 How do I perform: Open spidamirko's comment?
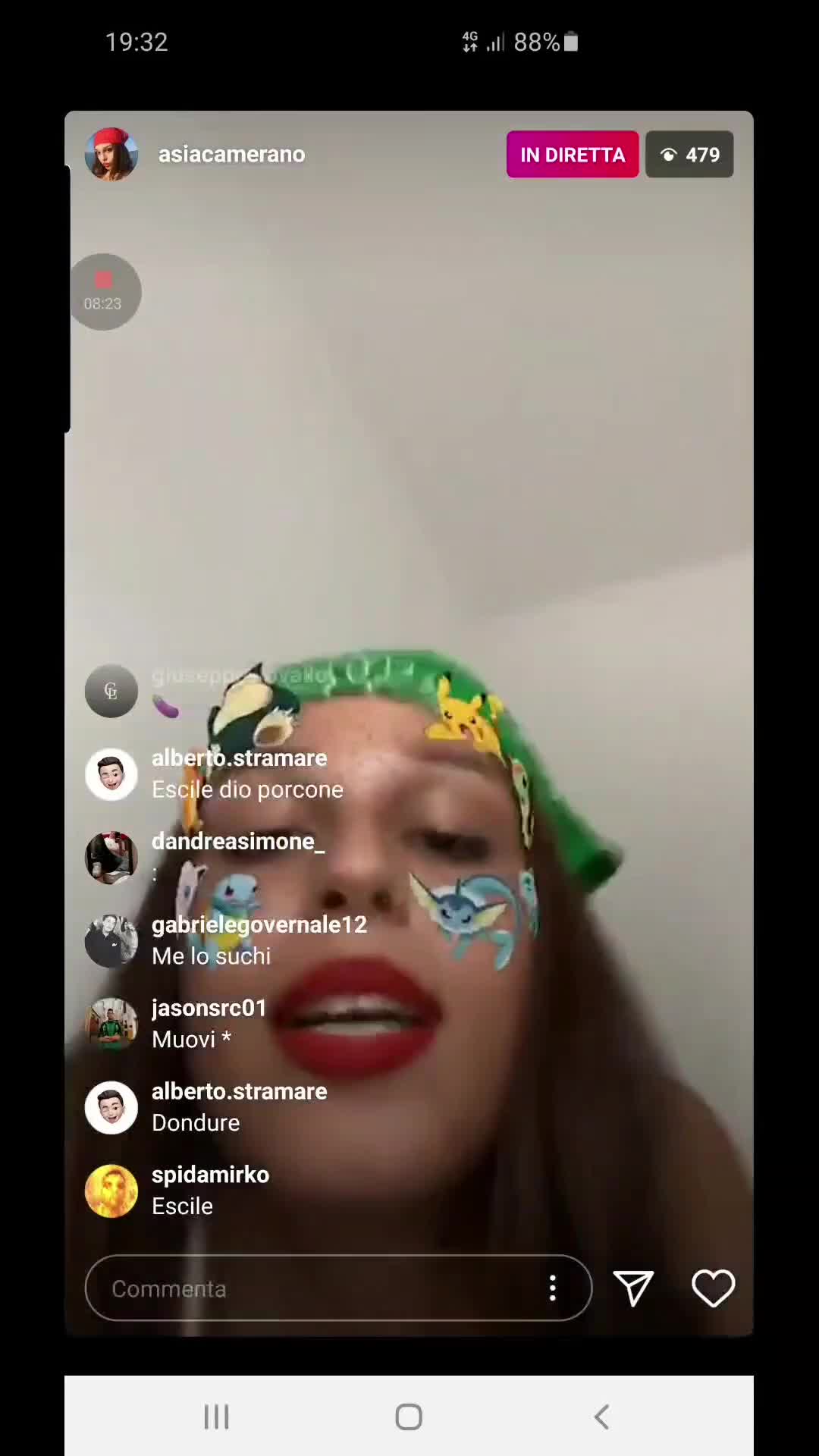pos(210,1191)
